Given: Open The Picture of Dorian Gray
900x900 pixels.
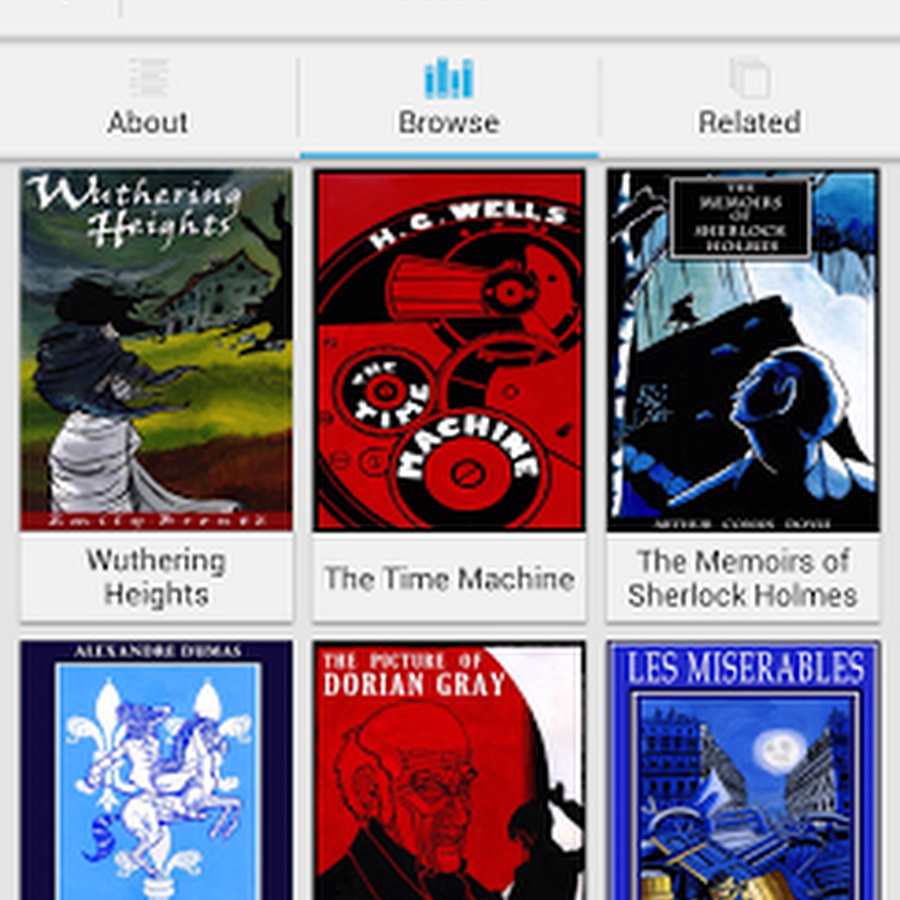Looking at the screenshot, I should pos(449,770).
